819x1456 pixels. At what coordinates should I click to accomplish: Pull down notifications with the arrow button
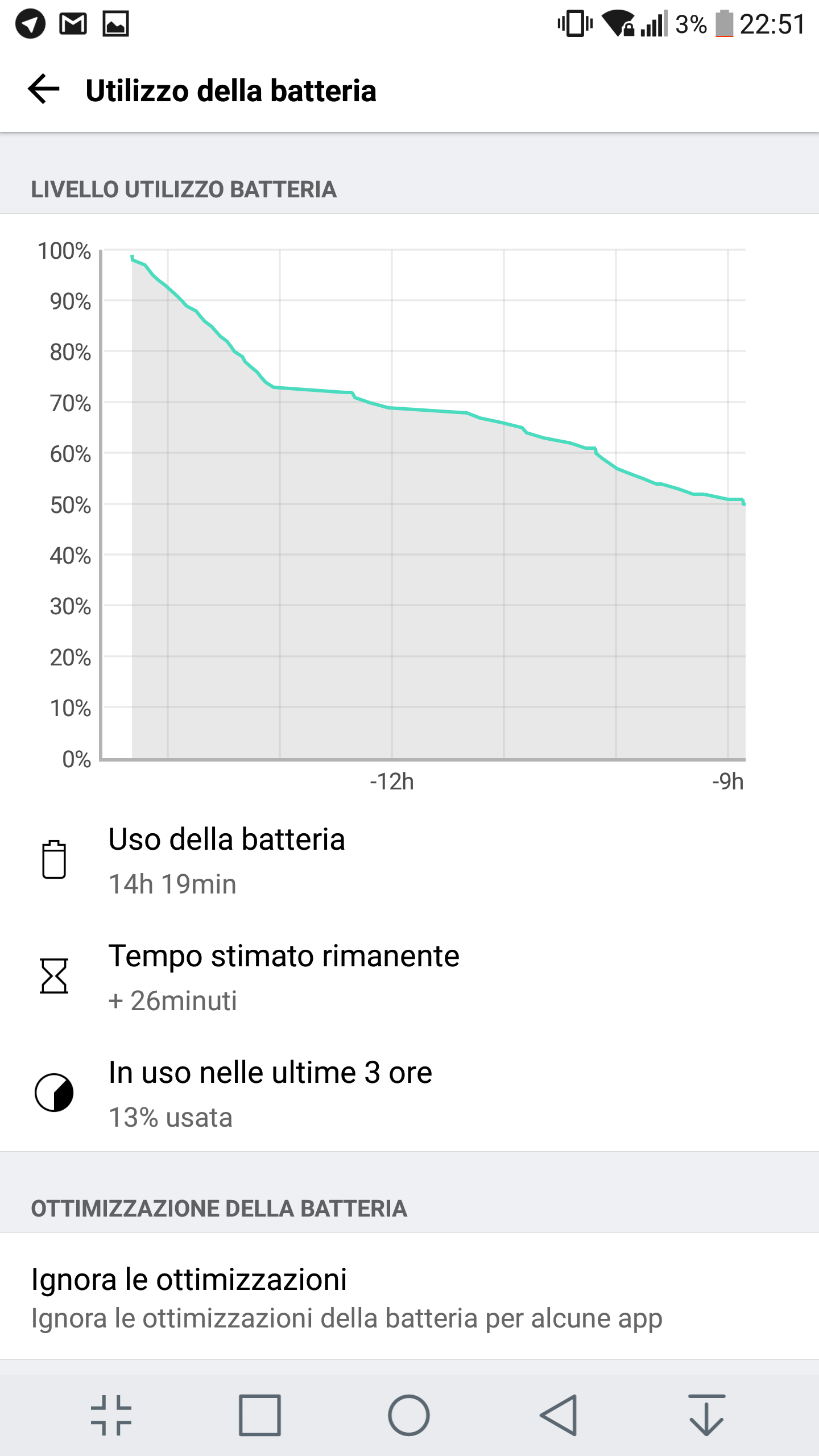click(x=707, y=1415)
